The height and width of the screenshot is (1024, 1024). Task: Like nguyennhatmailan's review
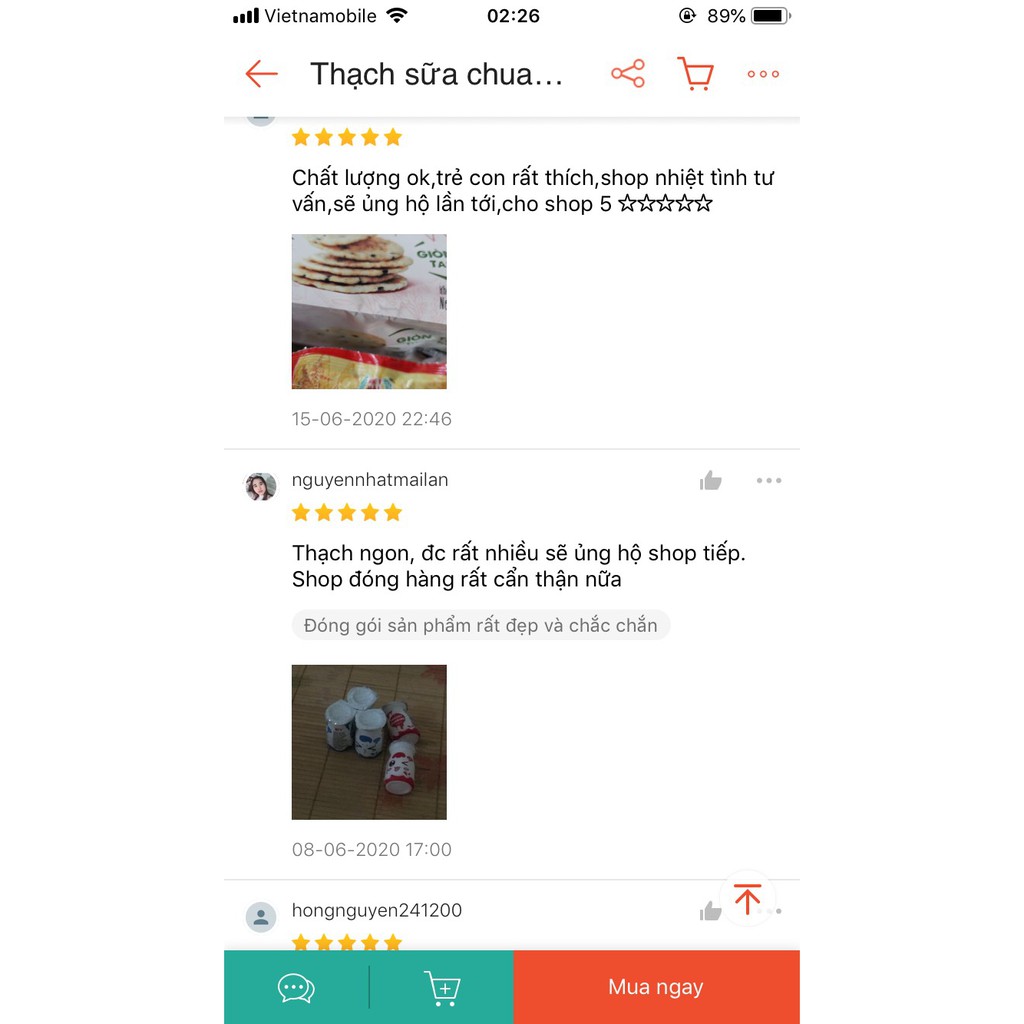(x=711, y=481)
